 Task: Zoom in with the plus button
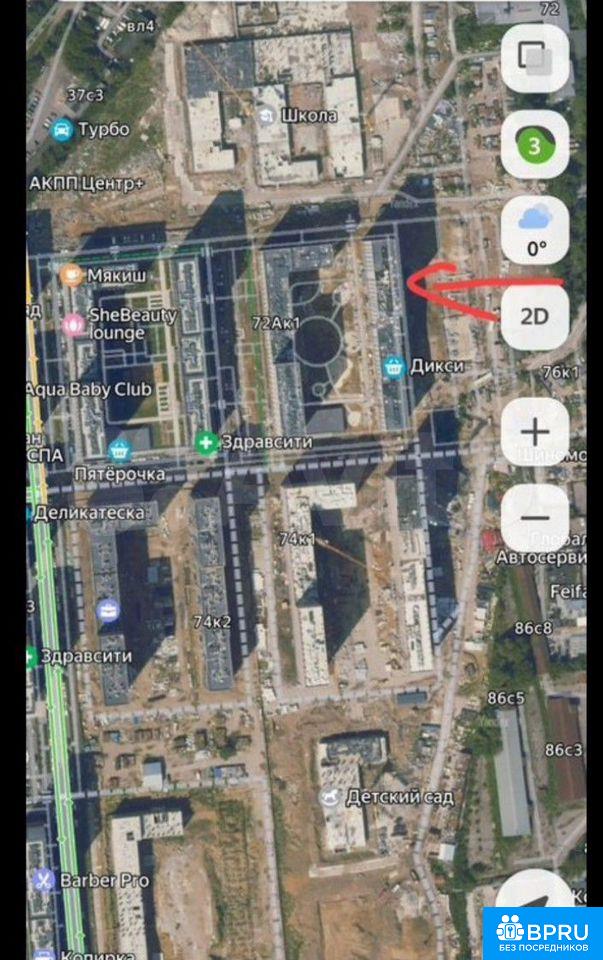tap(535, 432)
